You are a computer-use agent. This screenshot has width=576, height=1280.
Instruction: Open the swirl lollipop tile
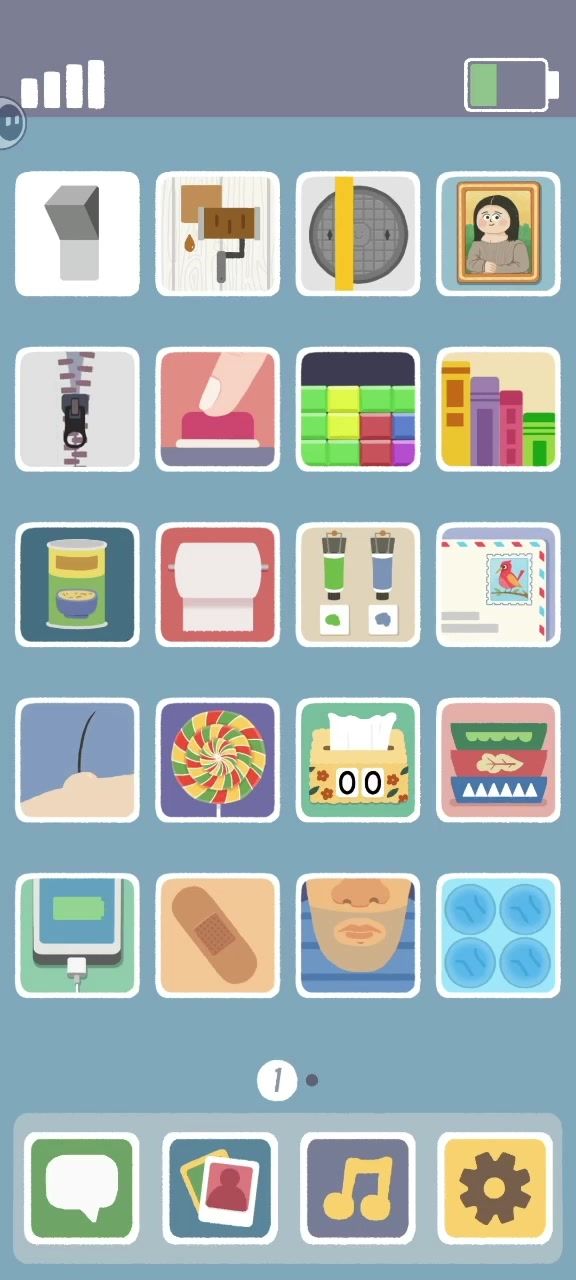pos(218,760)
